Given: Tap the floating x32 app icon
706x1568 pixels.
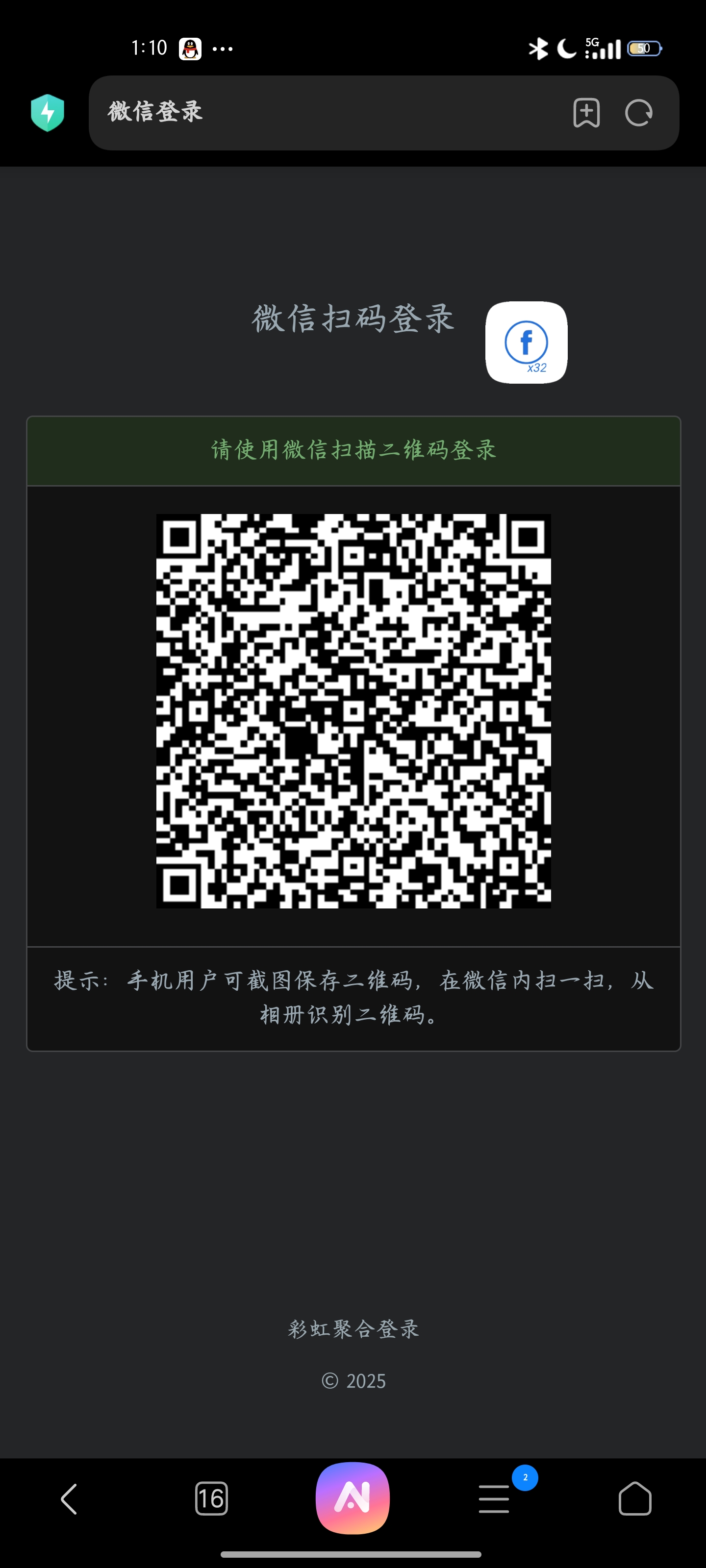Looking at the screenshot, I should tap(526, 342).
